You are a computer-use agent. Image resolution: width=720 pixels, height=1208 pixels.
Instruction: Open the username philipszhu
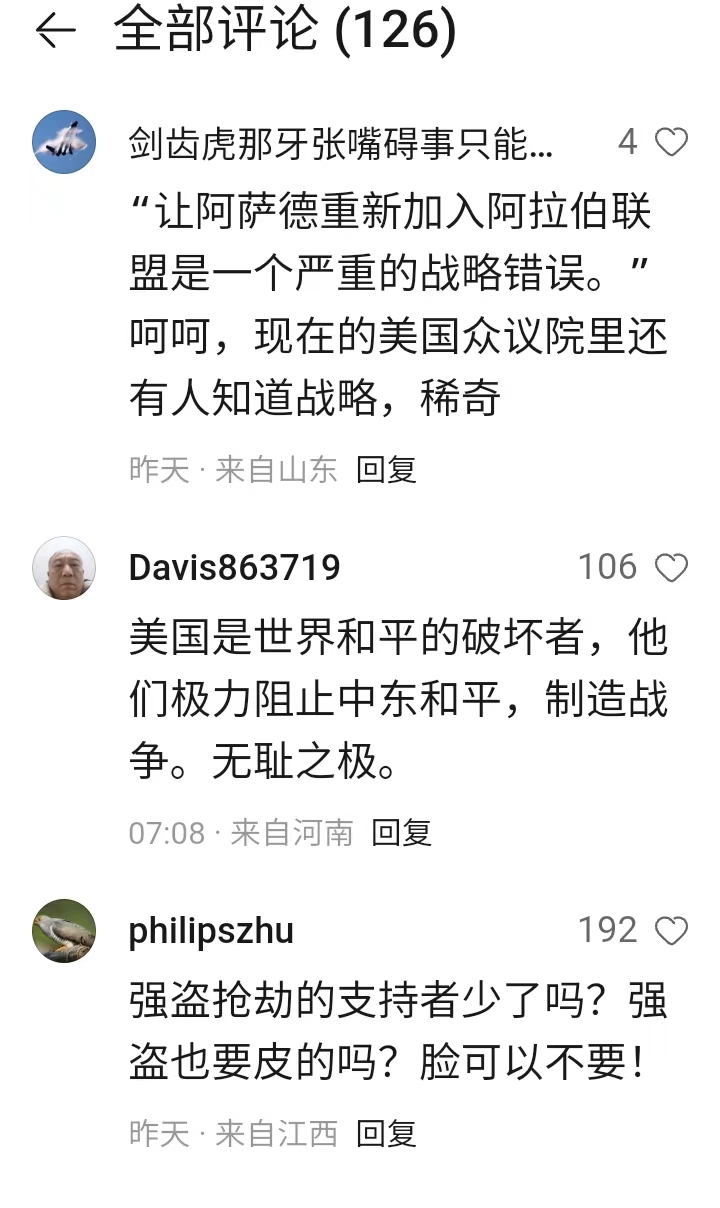(x=211, y=931)
